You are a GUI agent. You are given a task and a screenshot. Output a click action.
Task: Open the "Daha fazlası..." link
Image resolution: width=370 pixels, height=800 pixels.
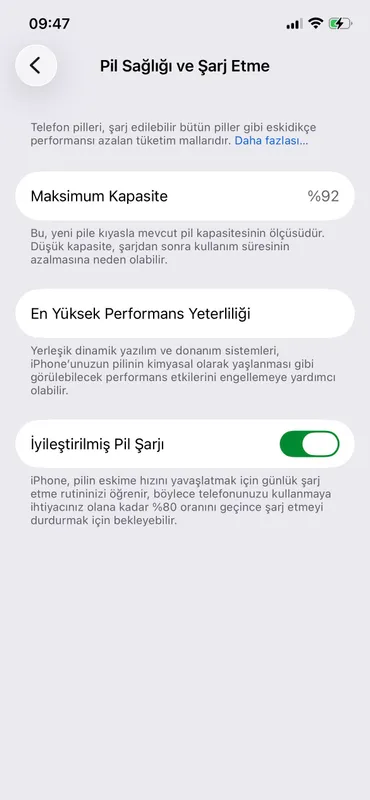(271, 141)
